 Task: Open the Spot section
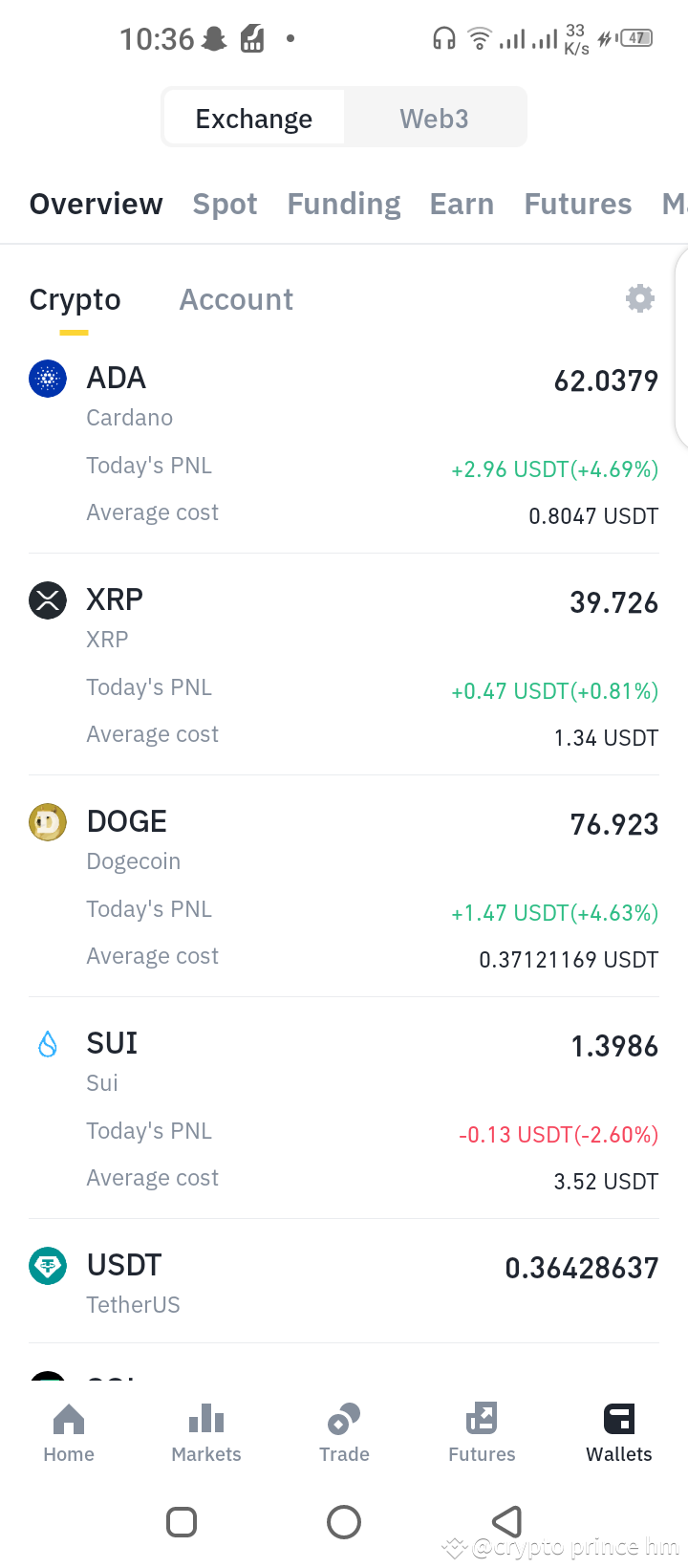[225, 204]
